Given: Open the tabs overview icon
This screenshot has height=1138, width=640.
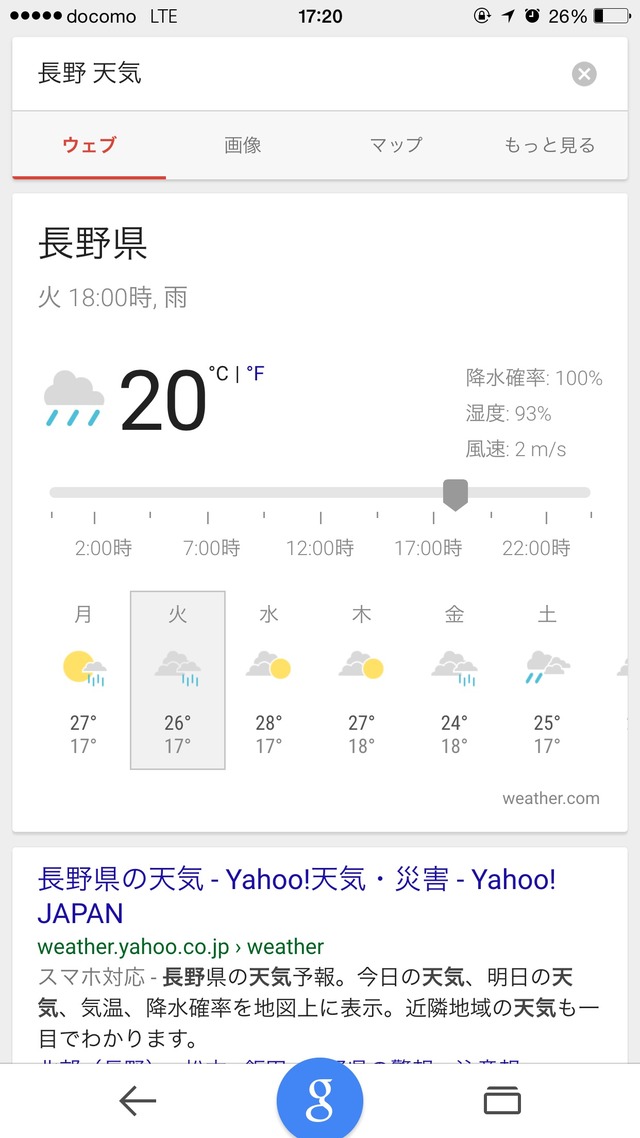Looking at the screenshot, I should pos(502,1101).
